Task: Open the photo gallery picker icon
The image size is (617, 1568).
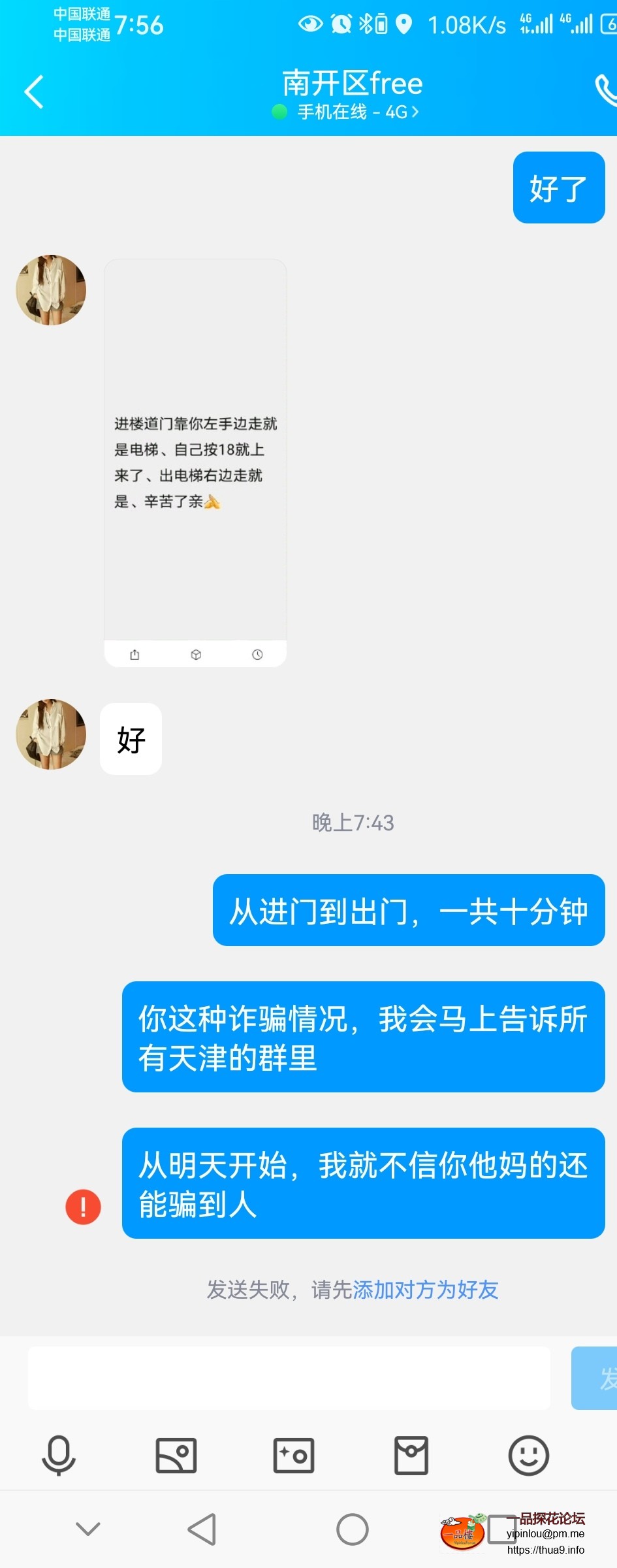Action: pos(176,1456)
